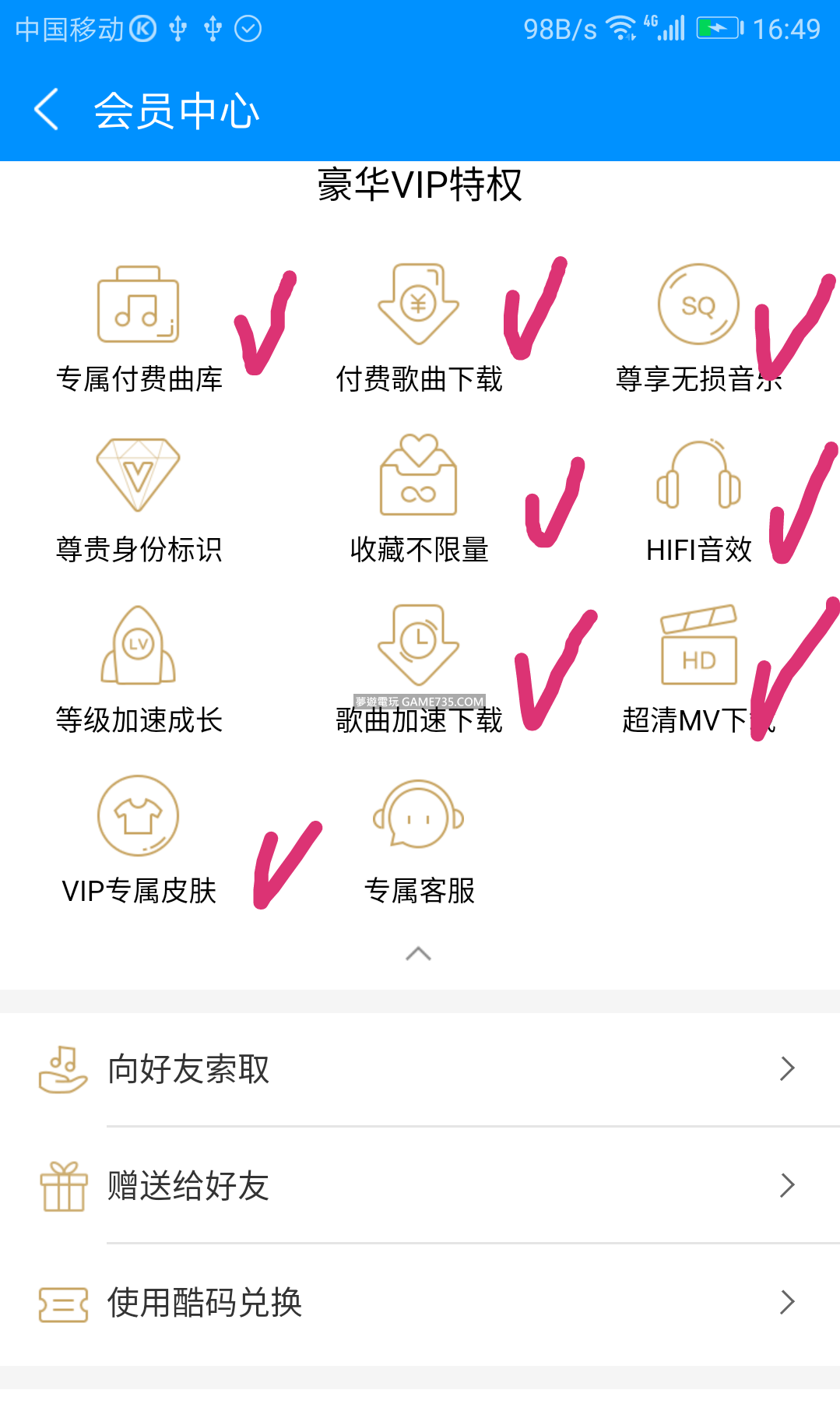The height and width of the screenshot is (1404, 840).
Task: Open the 赠送给好友 row
Action: [420, 1185]
